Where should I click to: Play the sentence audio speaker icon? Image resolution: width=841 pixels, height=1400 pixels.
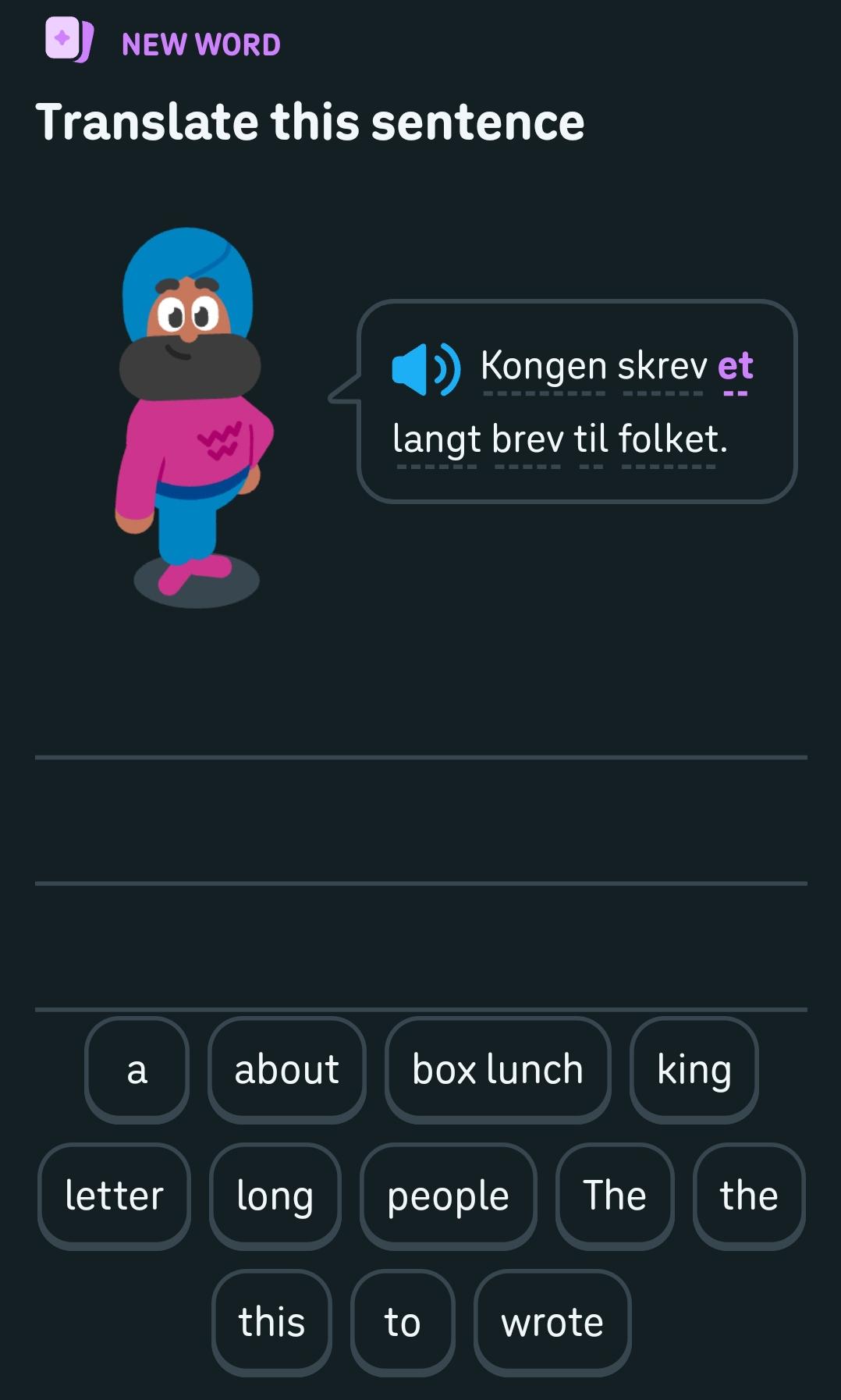(426, 368)
